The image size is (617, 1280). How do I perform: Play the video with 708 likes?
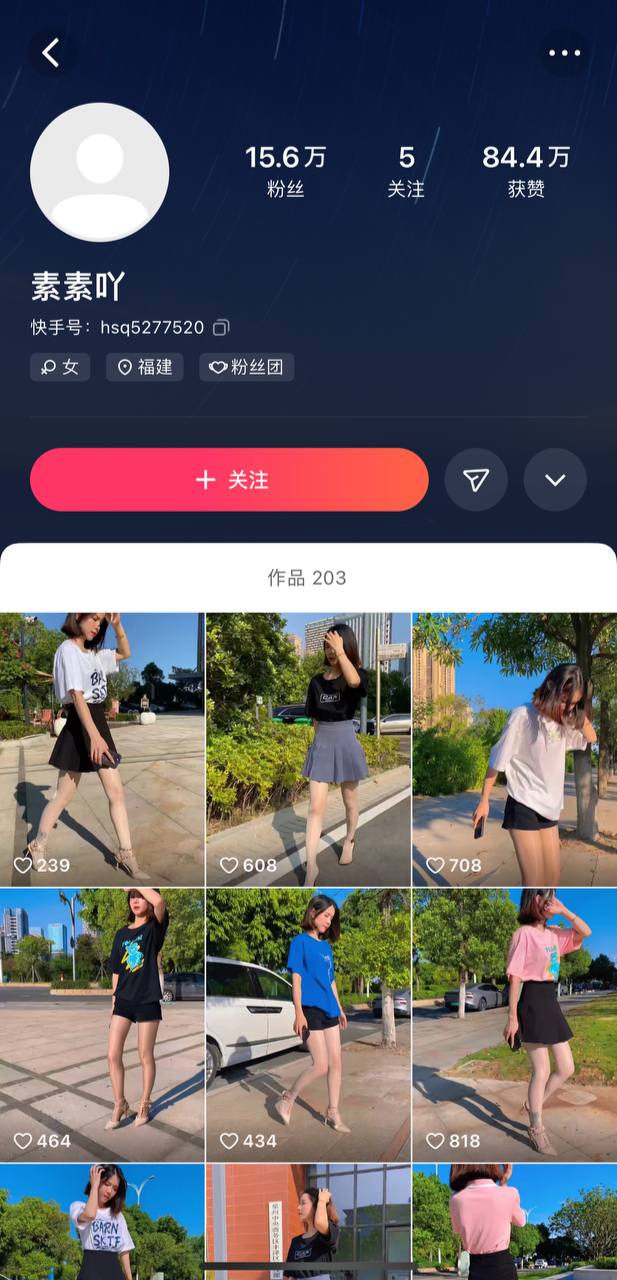(514, 748)
